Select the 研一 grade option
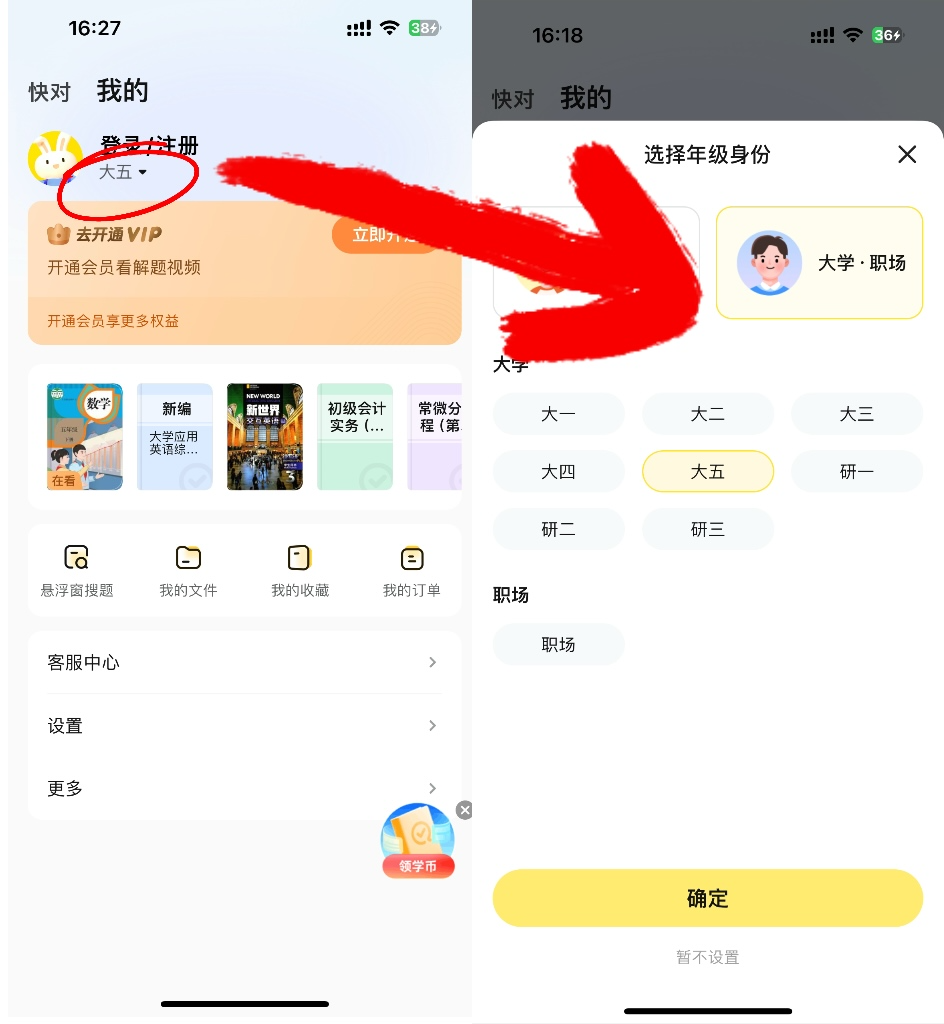 point(856,471)
